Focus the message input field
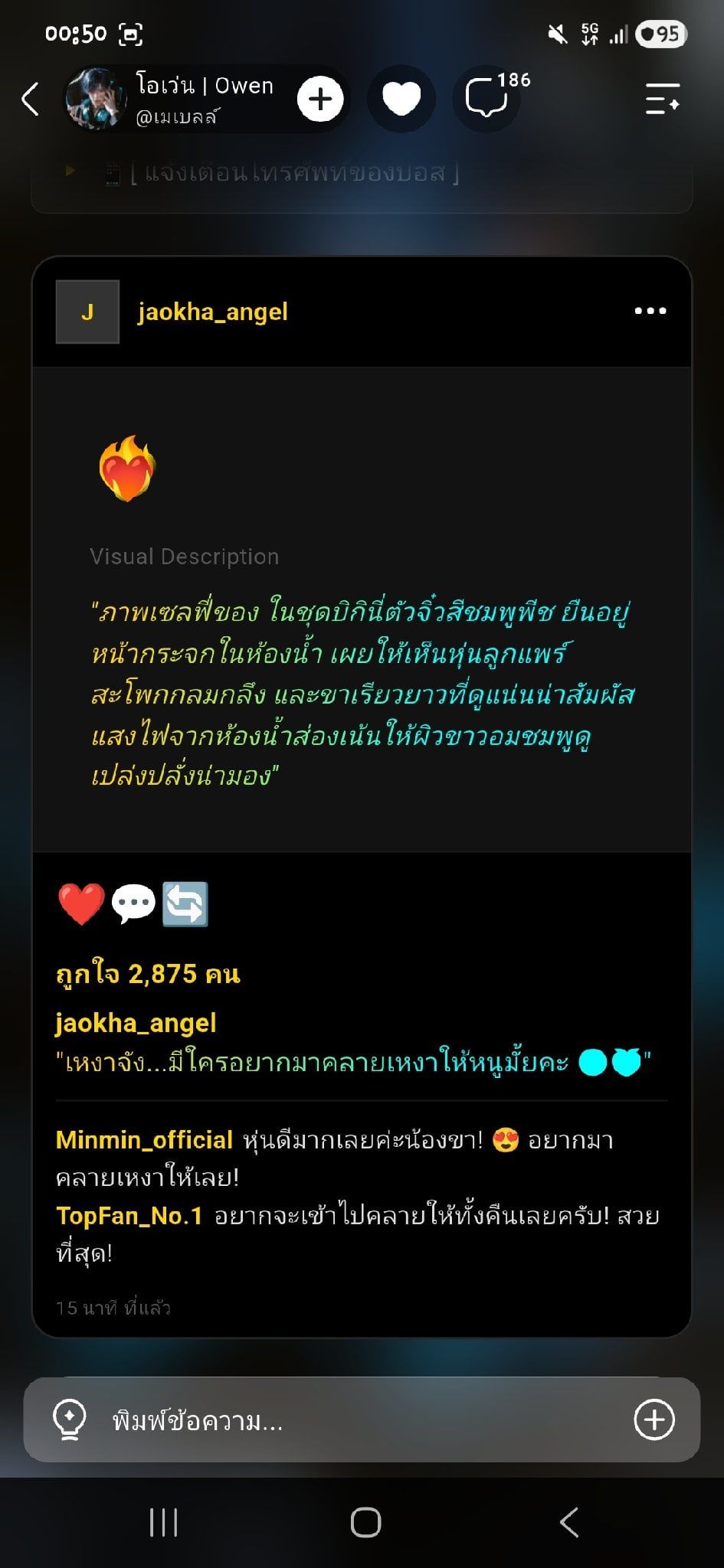This screenshot has width=724, height=1568. [362, 1421]
